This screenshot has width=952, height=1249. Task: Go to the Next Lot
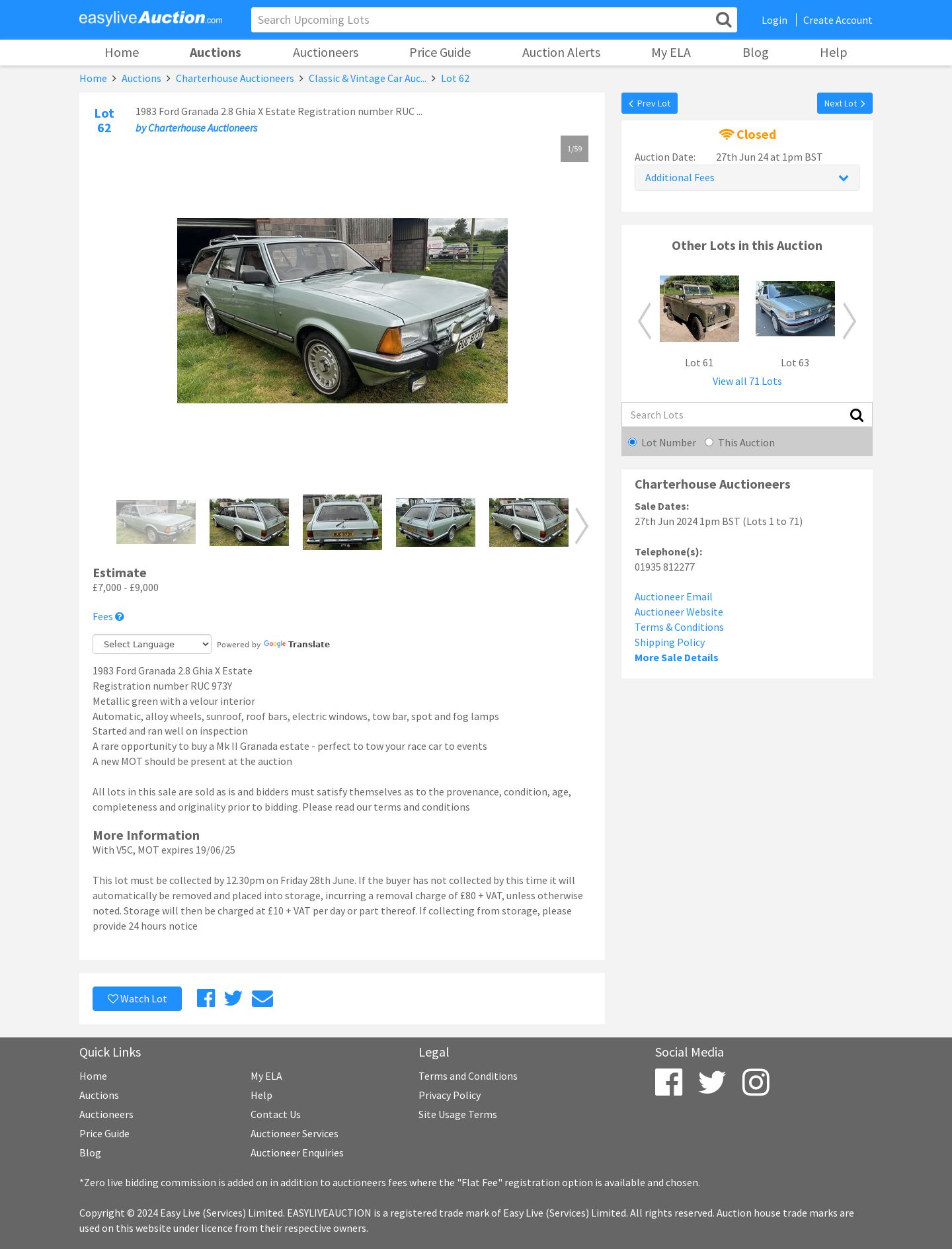(844, 103)
